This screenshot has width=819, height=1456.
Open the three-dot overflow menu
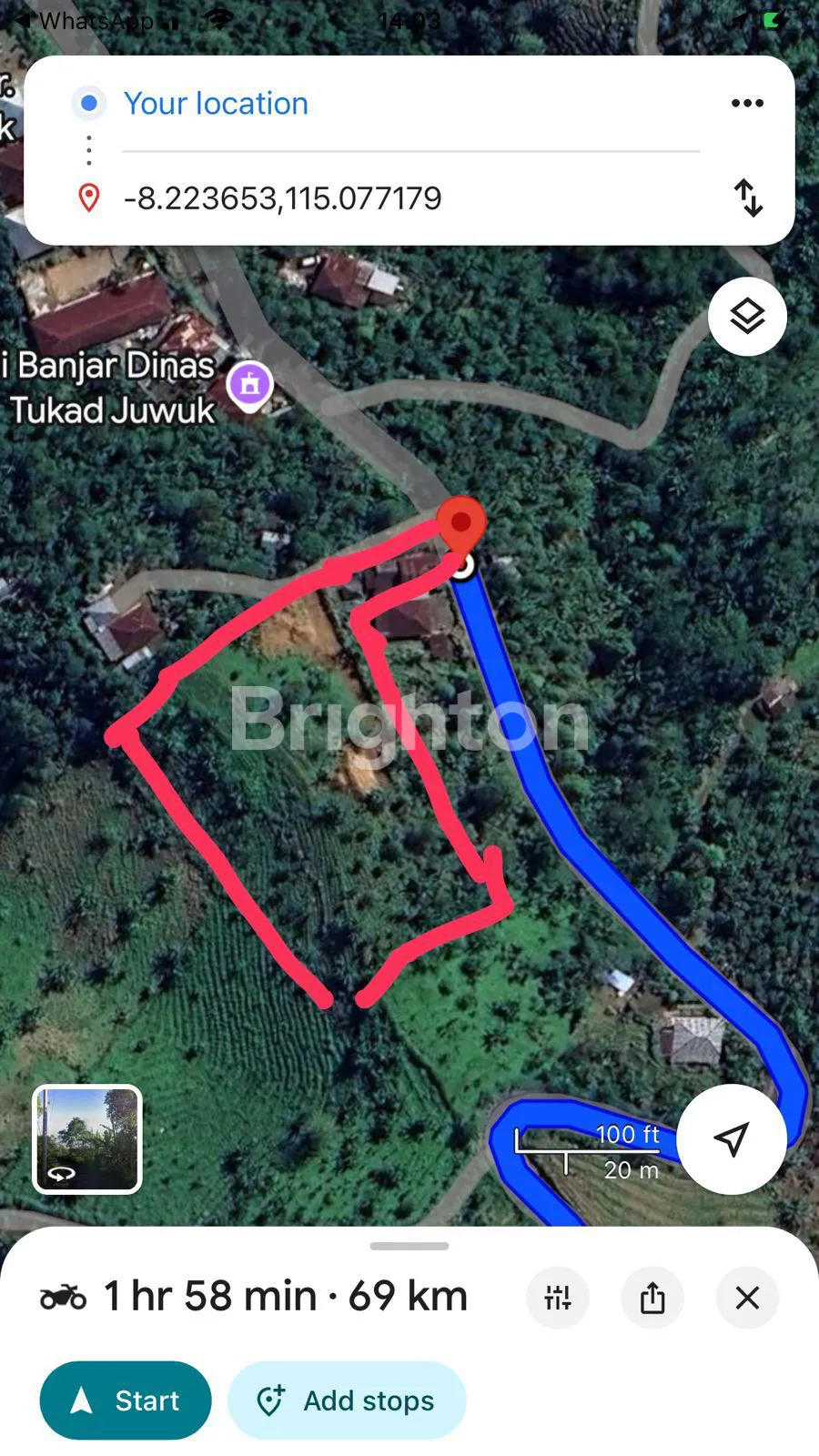[747, 104]
